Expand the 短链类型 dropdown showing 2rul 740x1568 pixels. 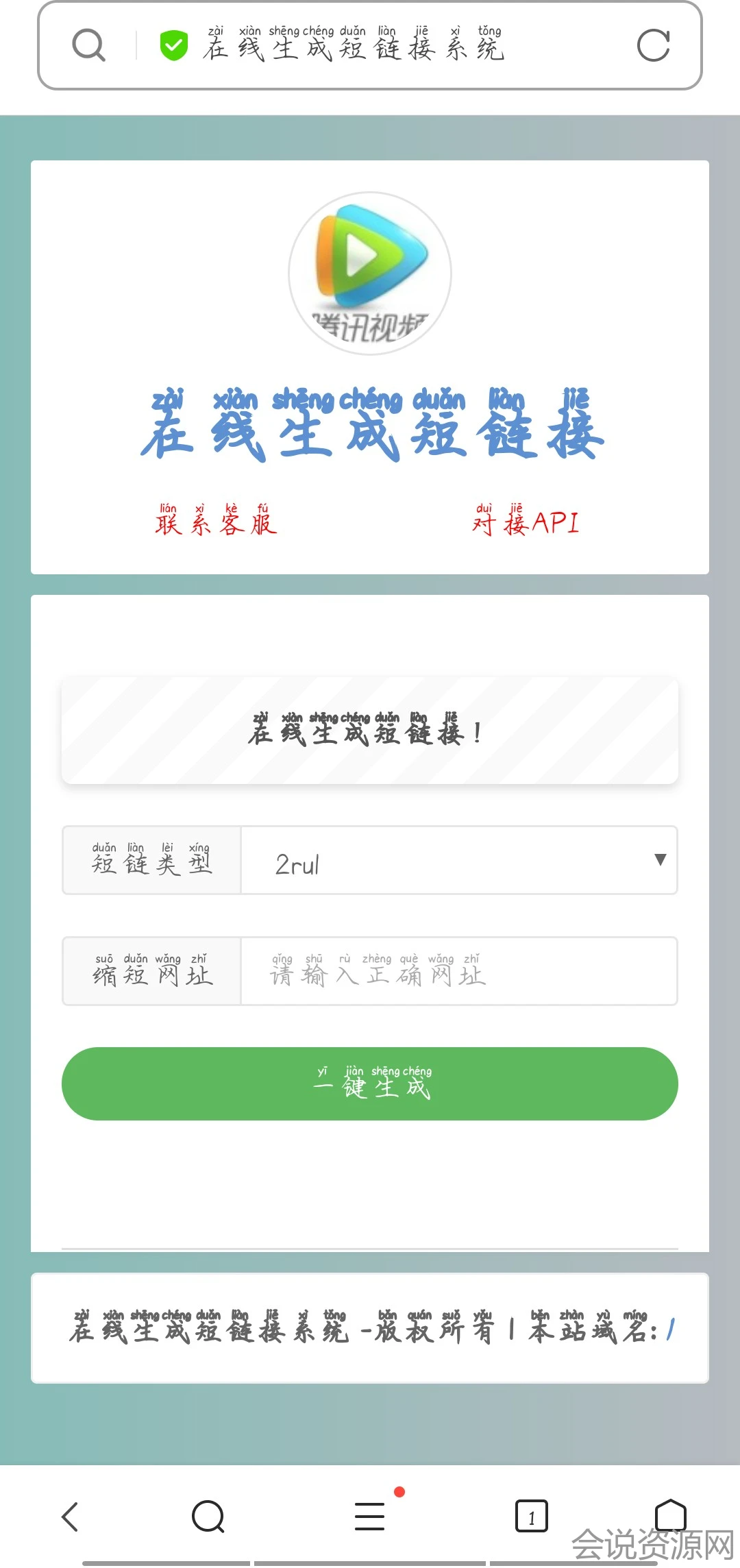(458, 861)
